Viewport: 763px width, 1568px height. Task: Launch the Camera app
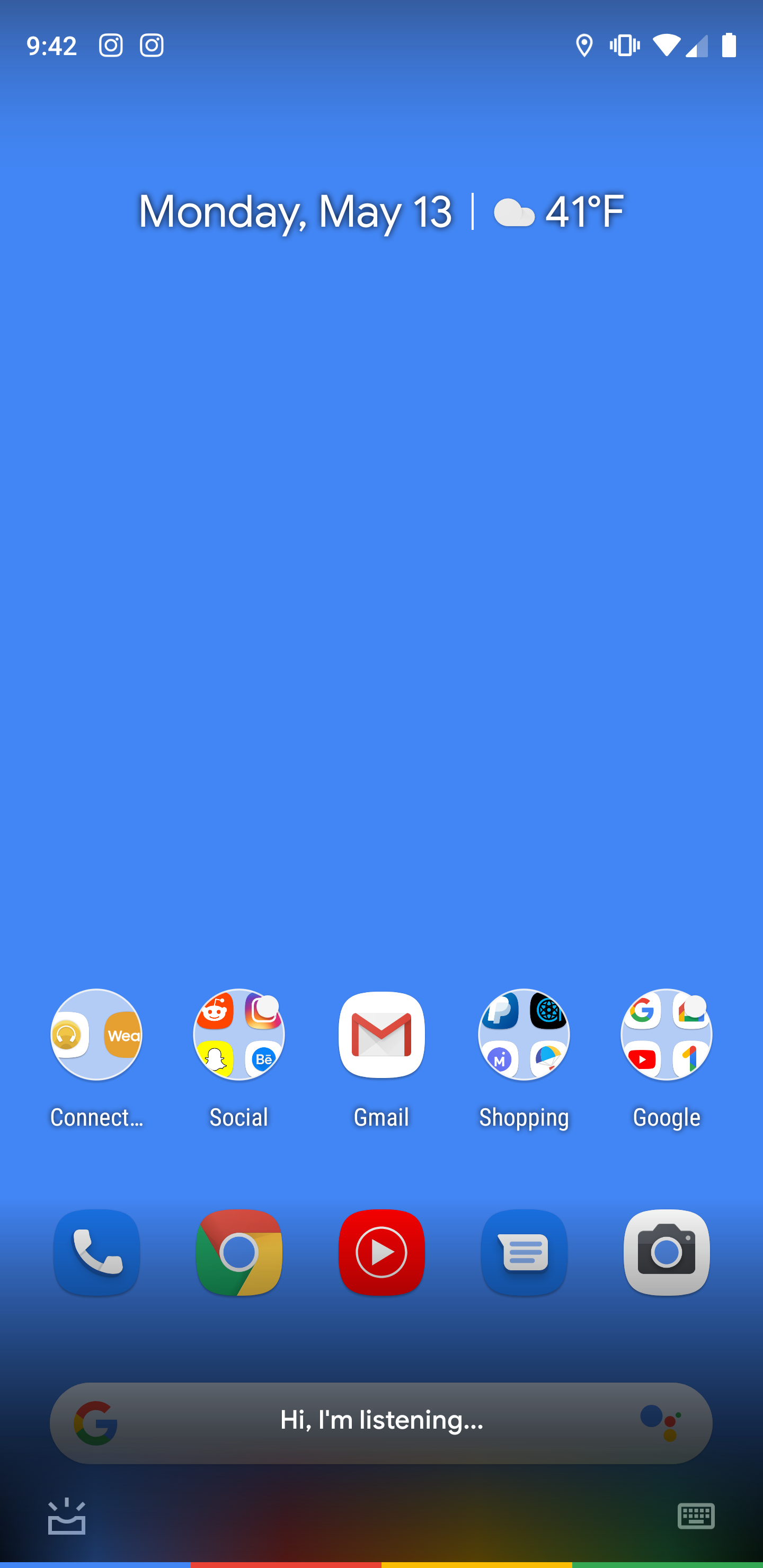[x=666, y=1253]
